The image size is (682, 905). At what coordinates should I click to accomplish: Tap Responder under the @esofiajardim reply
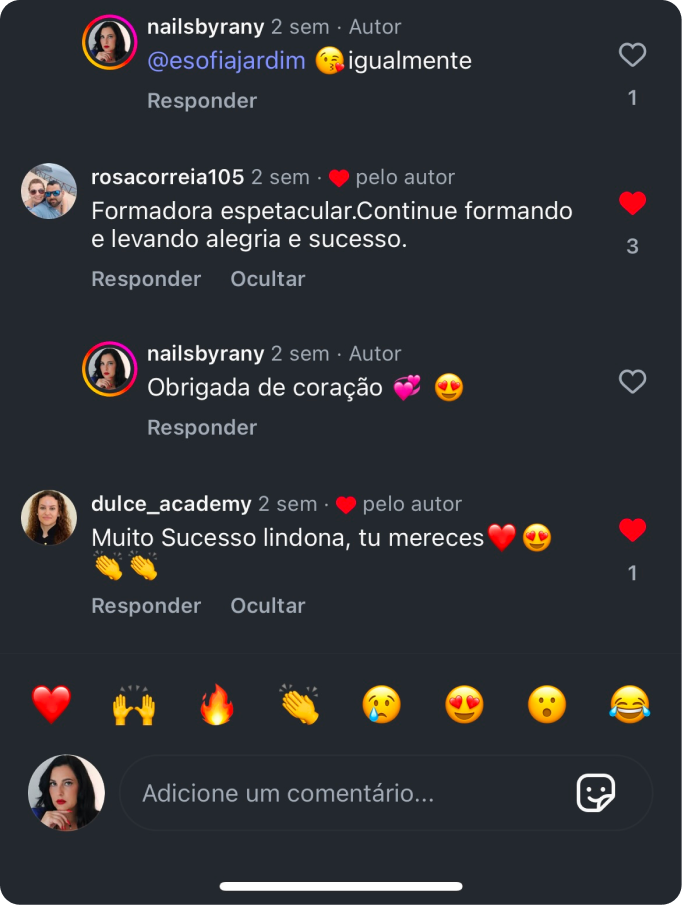click(202, 101)
